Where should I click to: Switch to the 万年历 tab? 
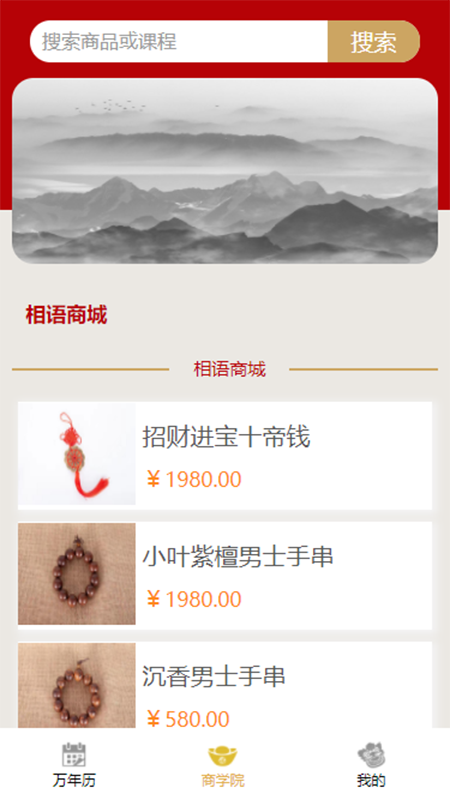(x=74, y=765)
